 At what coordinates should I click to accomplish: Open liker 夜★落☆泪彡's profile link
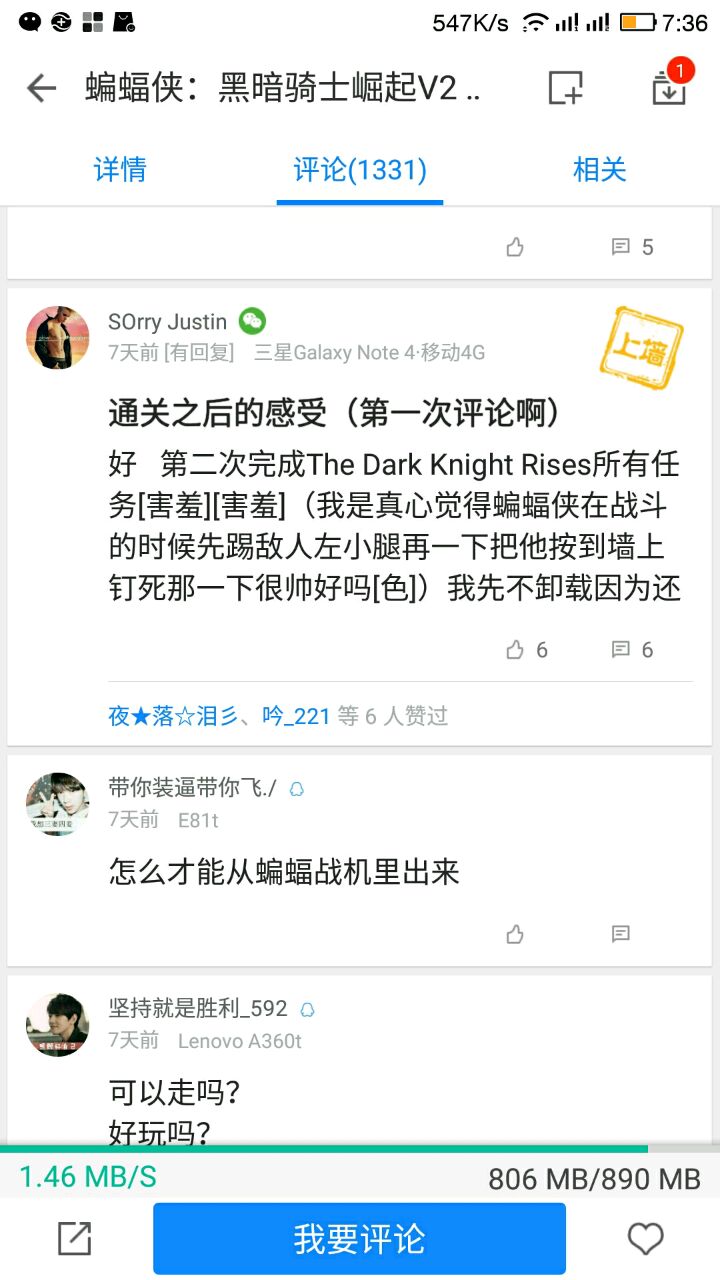[x=172, y=716]
